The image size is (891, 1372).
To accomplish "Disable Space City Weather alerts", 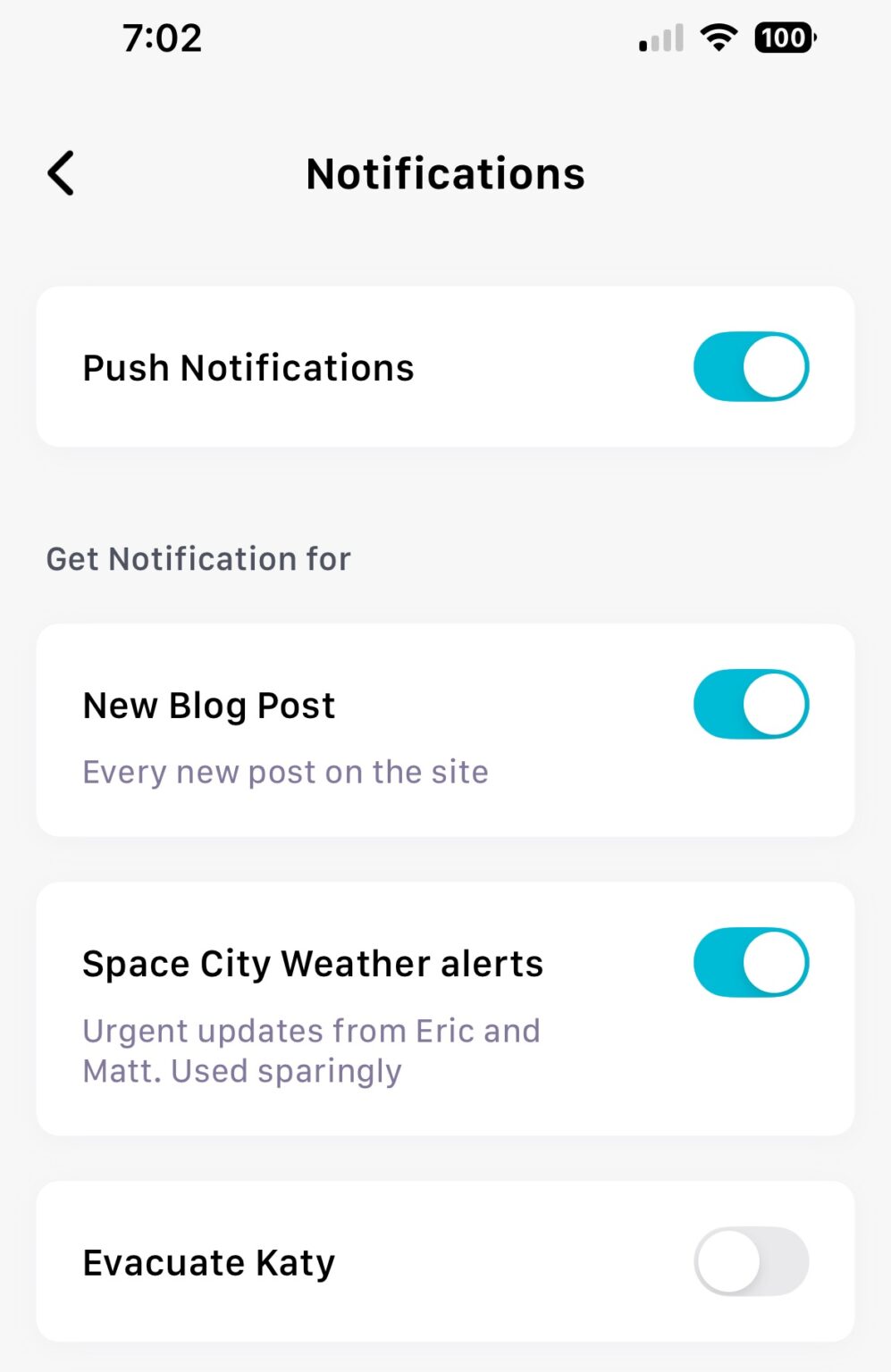I will tap(751, 962).
